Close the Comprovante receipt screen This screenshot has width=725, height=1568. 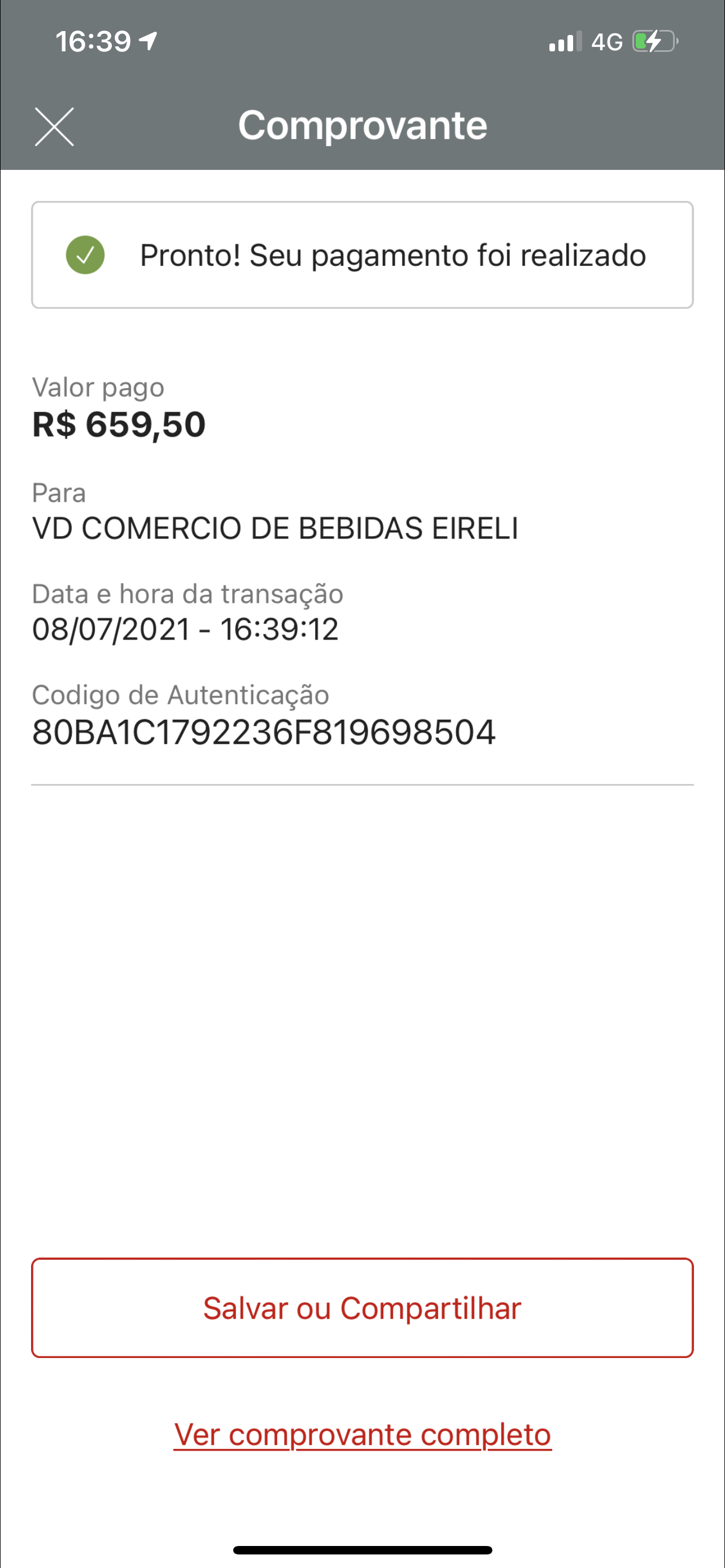point(54,126)
